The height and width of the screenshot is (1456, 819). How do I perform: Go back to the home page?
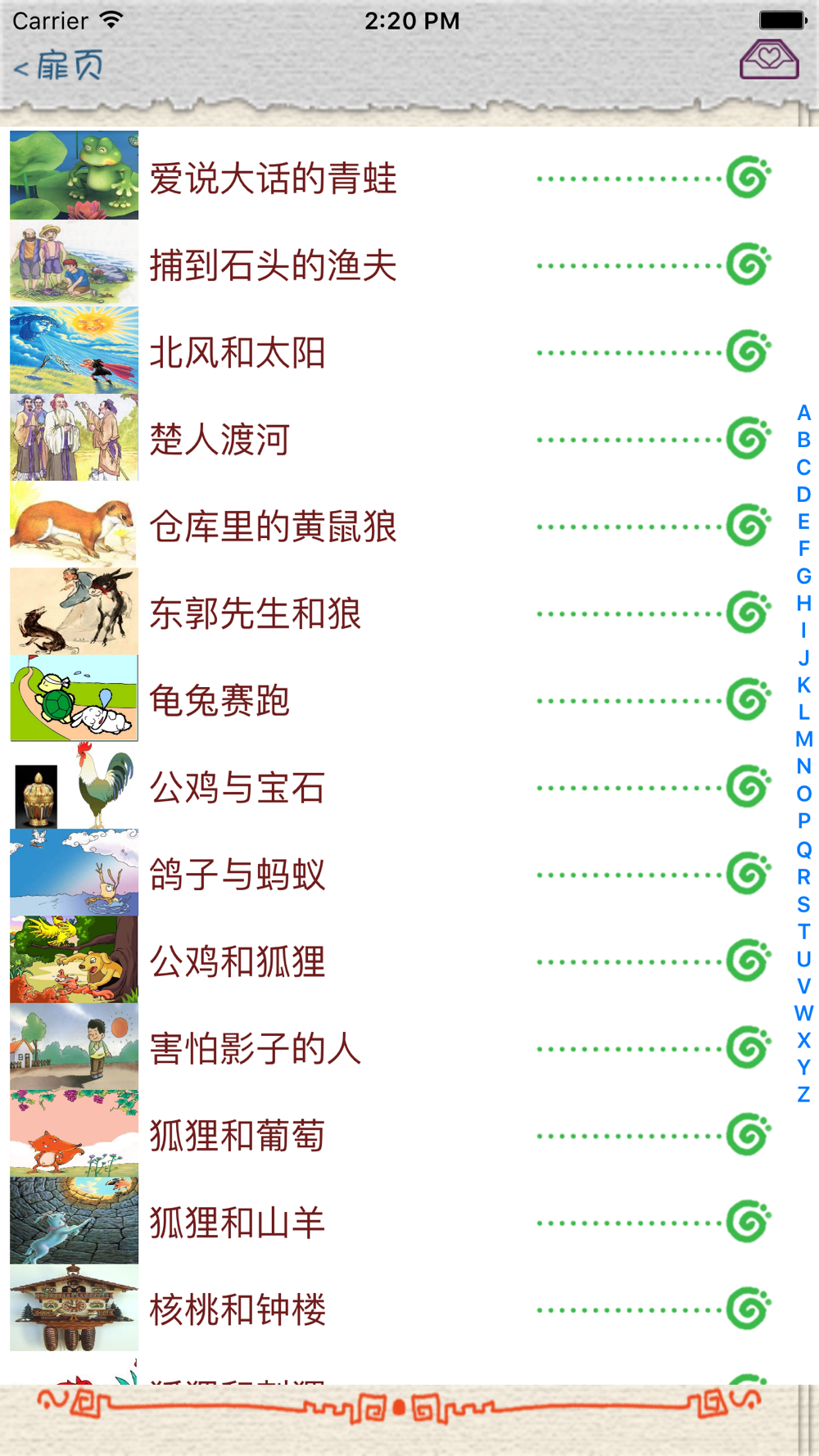(59, 66)
